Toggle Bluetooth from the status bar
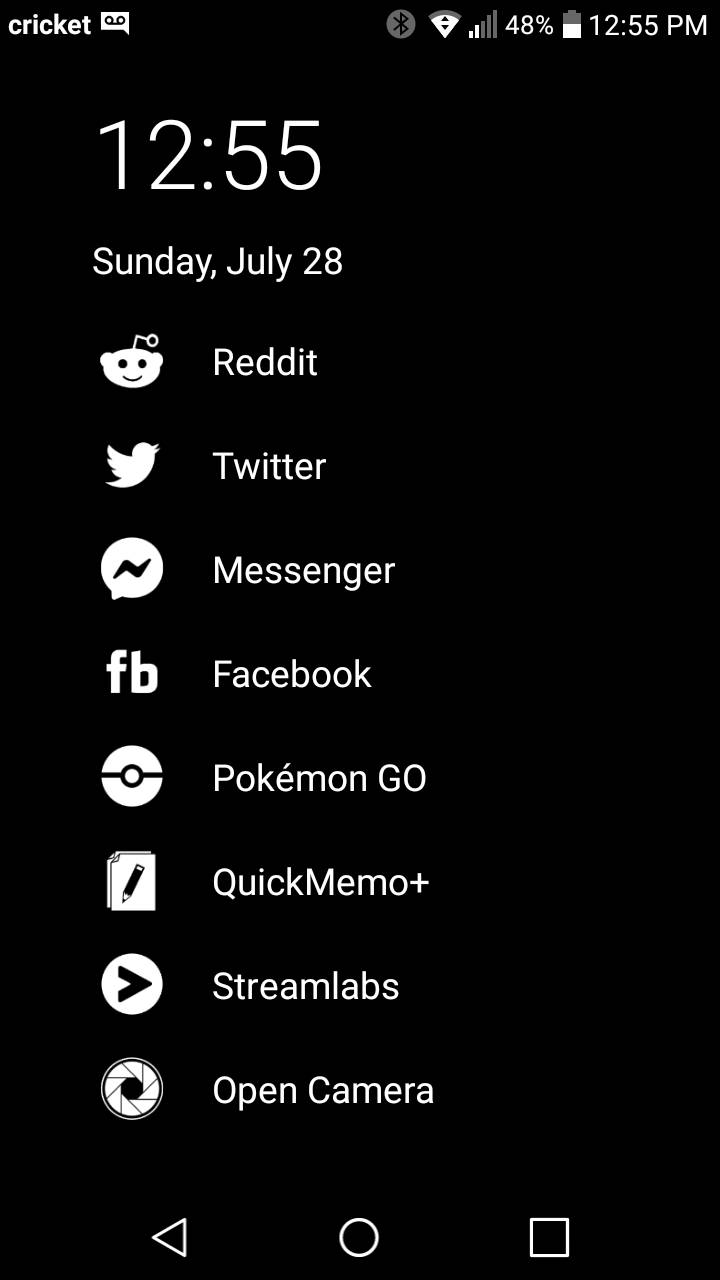The image size is (720, 1280). 400,23
